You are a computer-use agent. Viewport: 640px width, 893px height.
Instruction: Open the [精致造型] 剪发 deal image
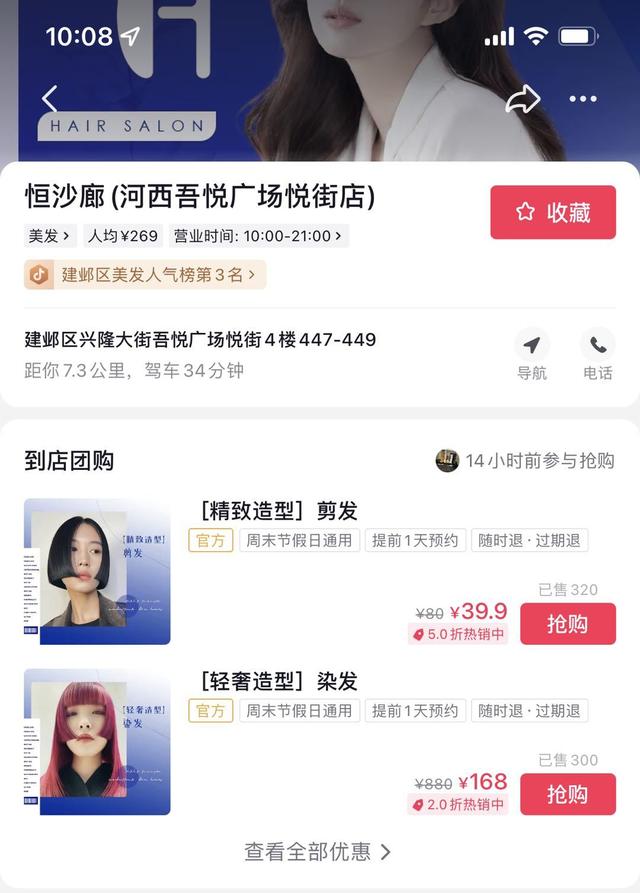click(x=97, y=571)
